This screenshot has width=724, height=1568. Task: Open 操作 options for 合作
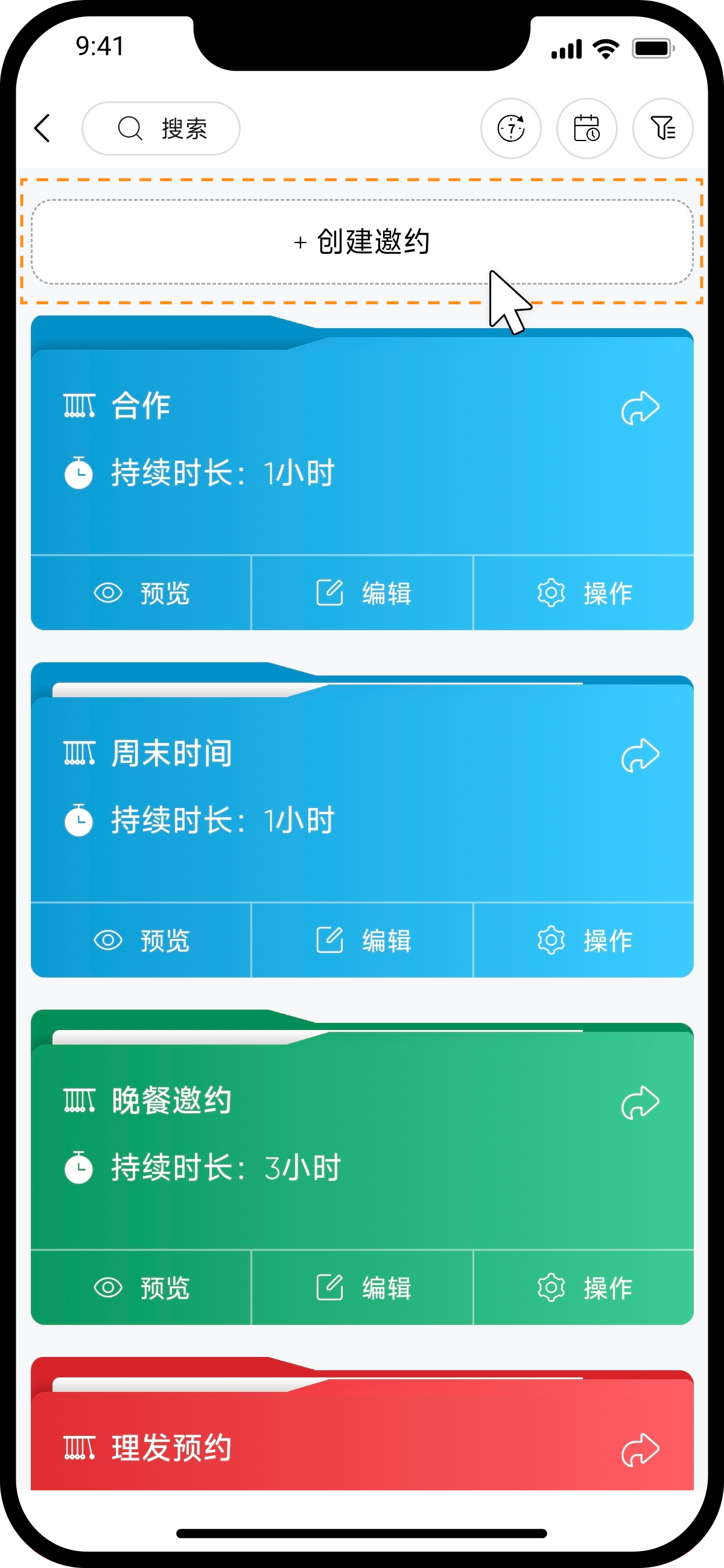[x=585, y=593]
